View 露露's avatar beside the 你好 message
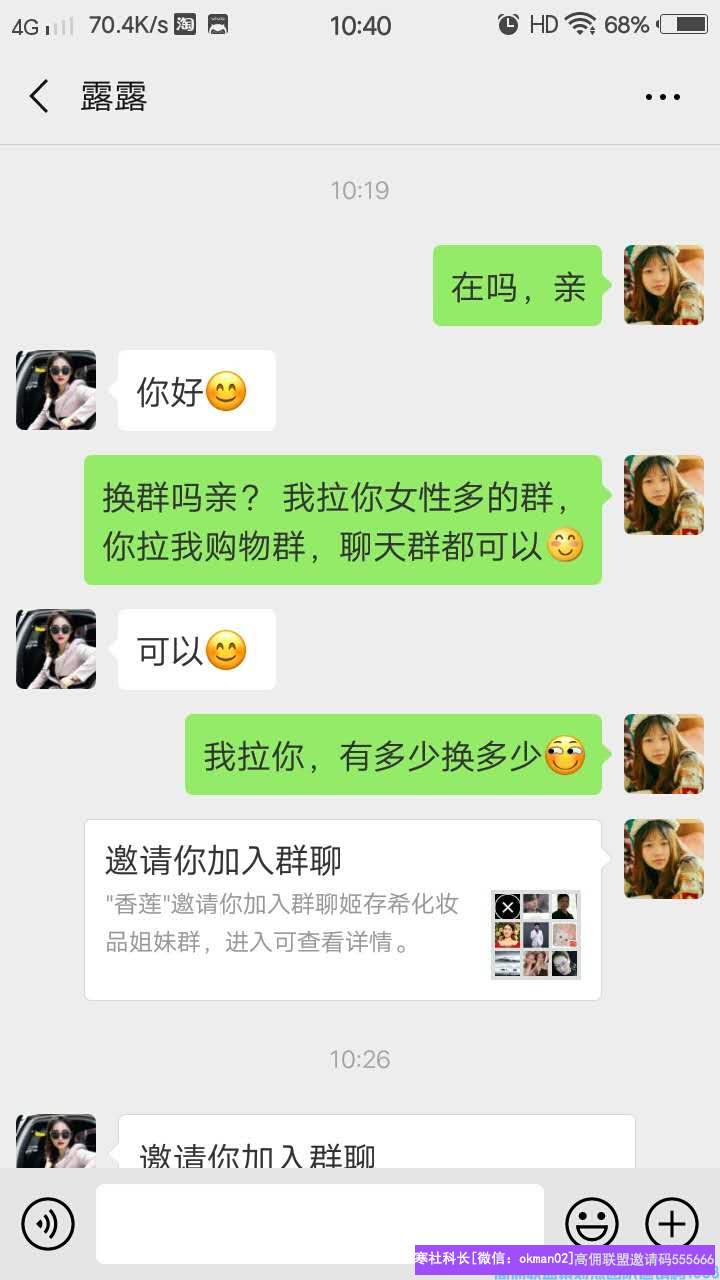This screenshot has width=720, height=1280. point(56,390)
